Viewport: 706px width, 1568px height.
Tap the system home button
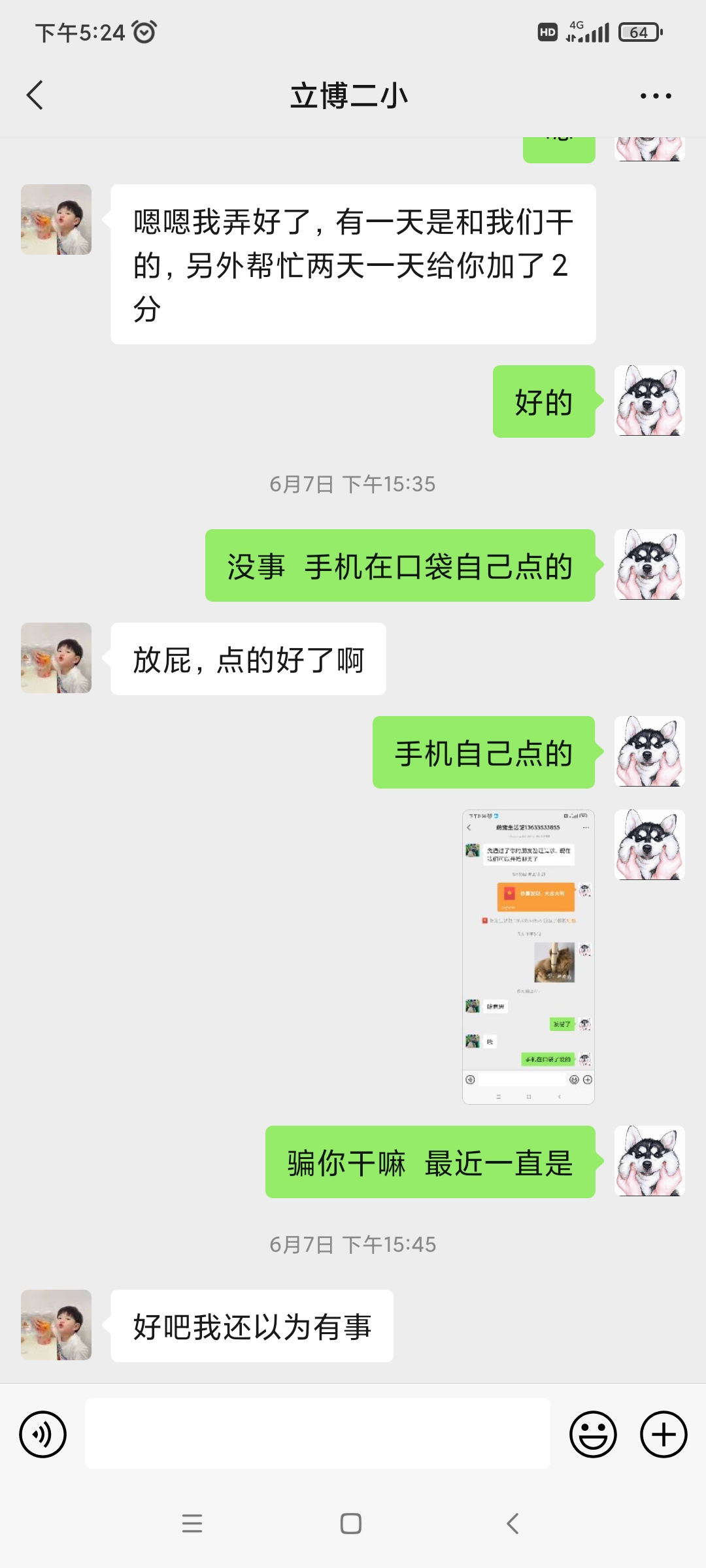351,1524
